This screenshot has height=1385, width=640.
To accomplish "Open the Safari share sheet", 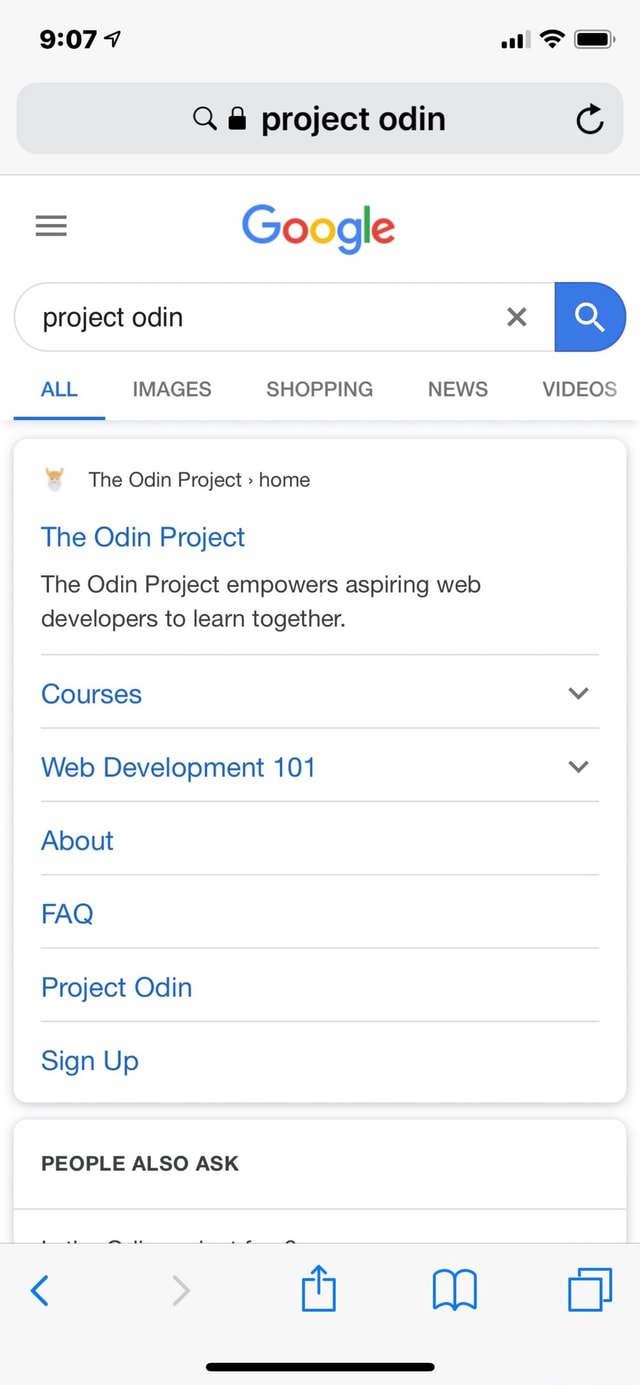I will coord(318,1288).
